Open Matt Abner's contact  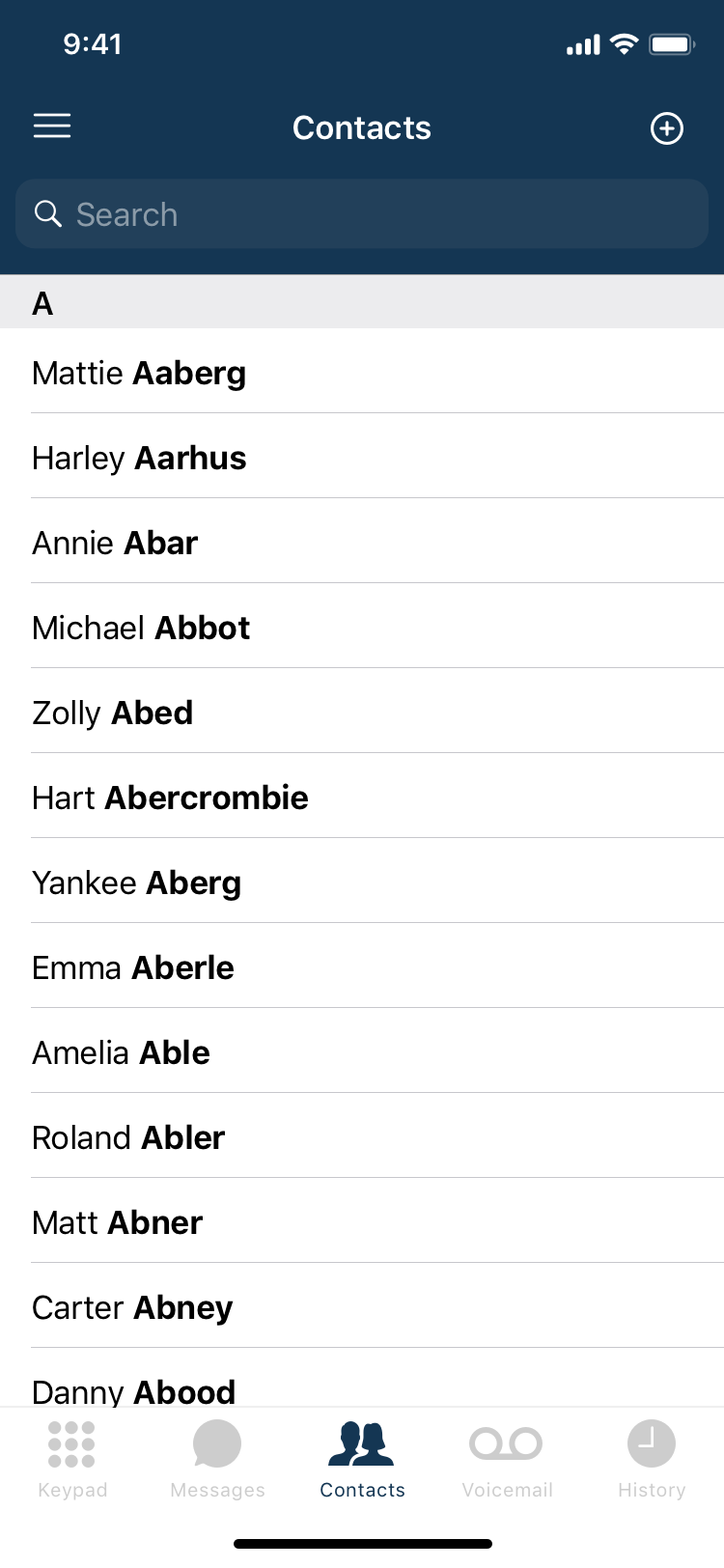tap(362, 1221)
